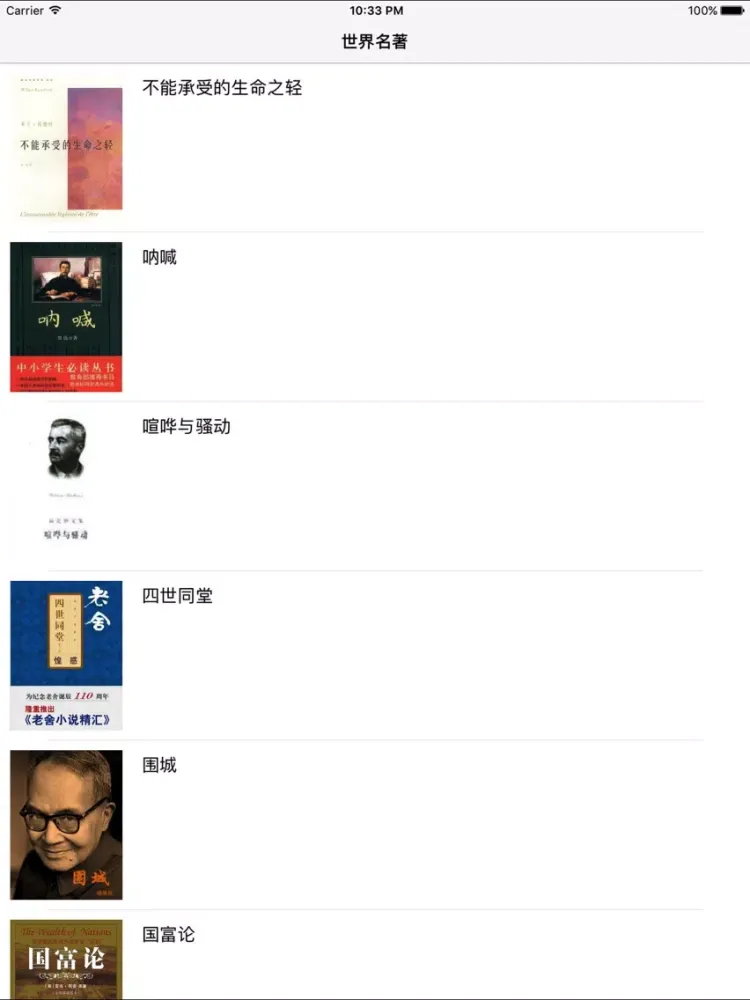Open the book 不能承受的生命之轻
Screen dimensions: 750x1000
point(222,88)
